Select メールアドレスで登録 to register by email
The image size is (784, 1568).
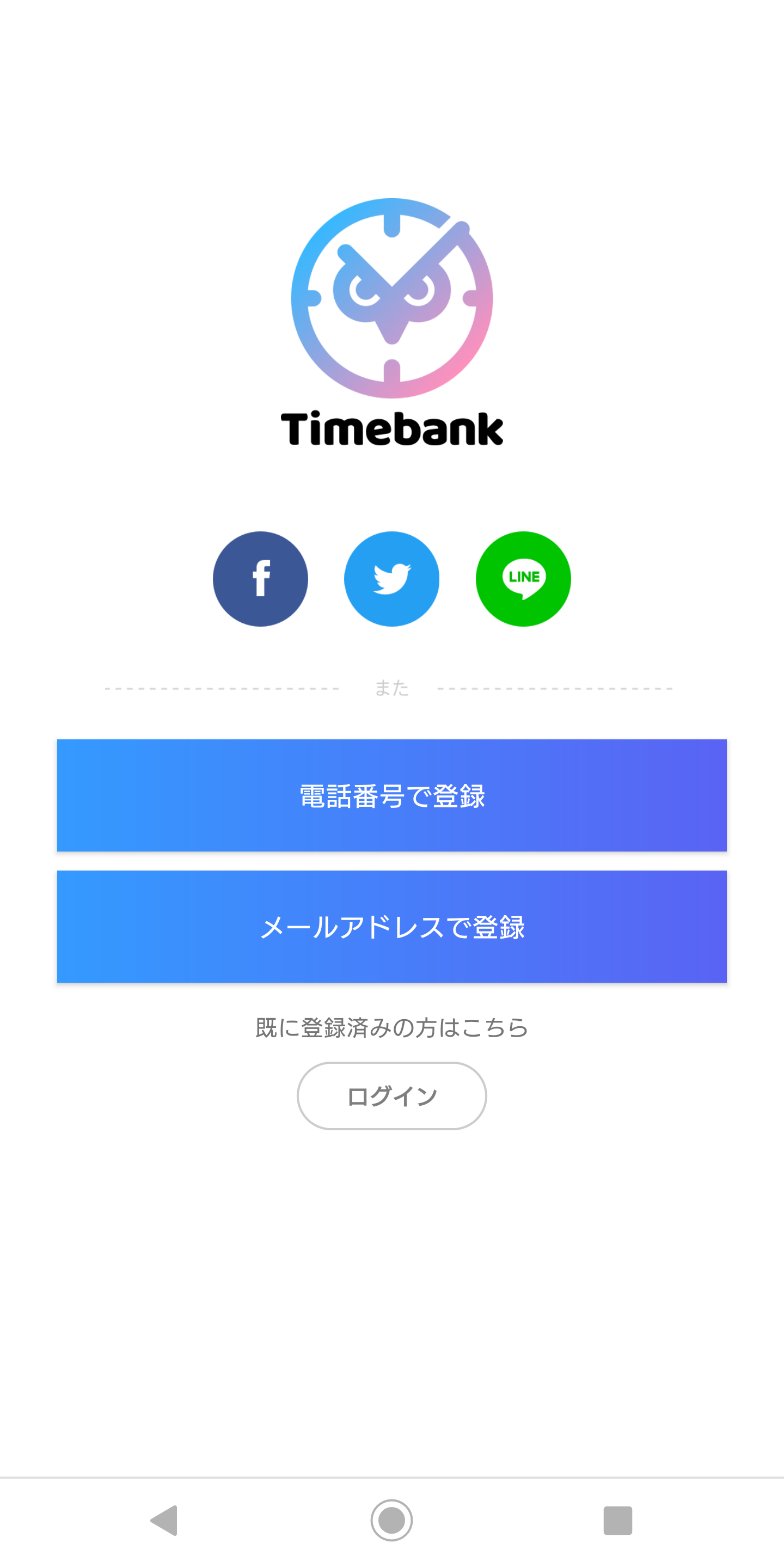click(392, 927)
